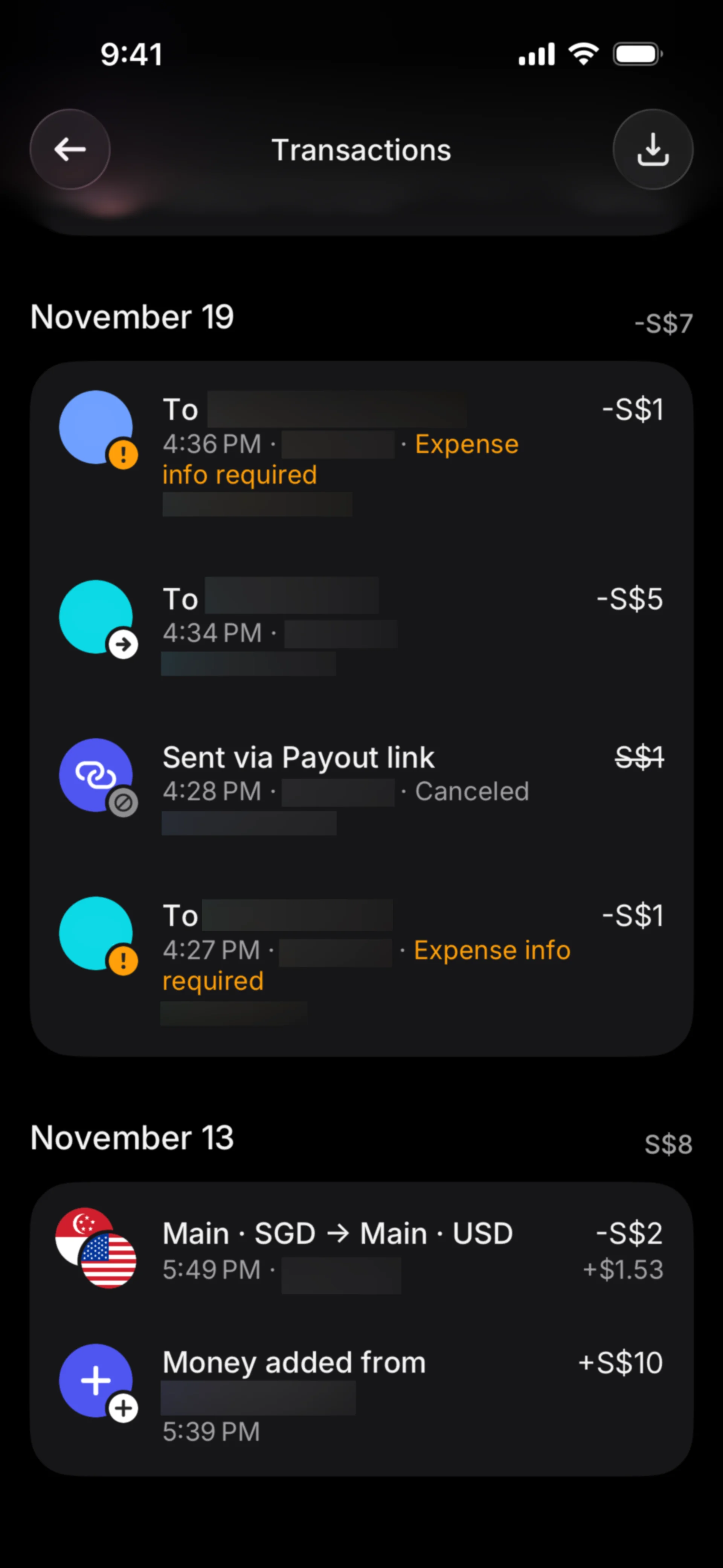This screenshot has height=1568, width=723.
Task: Go back from Transactions
Action: pos(70,149)
